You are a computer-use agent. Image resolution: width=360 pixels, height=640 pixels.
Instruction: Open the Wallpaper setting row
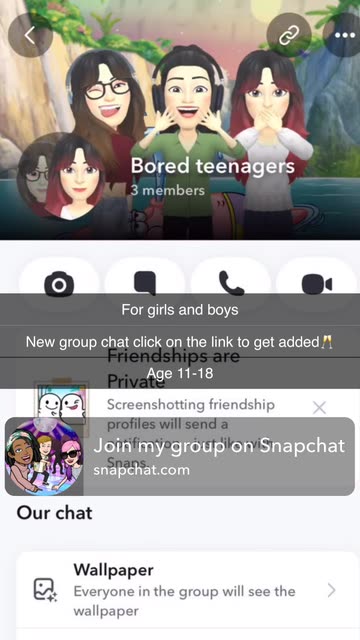(x=187, y=590)
